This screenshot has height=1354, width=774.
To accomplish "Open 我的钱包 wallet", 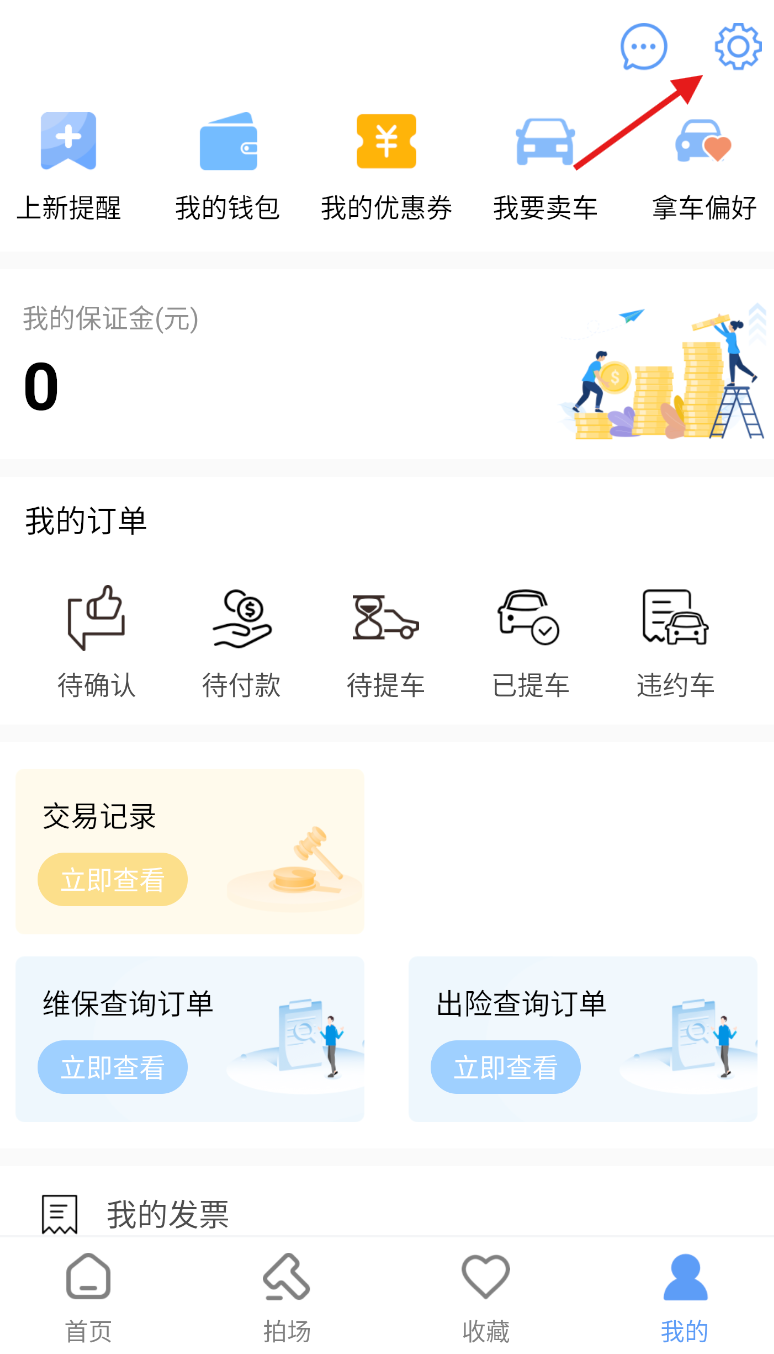I will point(228,167).
